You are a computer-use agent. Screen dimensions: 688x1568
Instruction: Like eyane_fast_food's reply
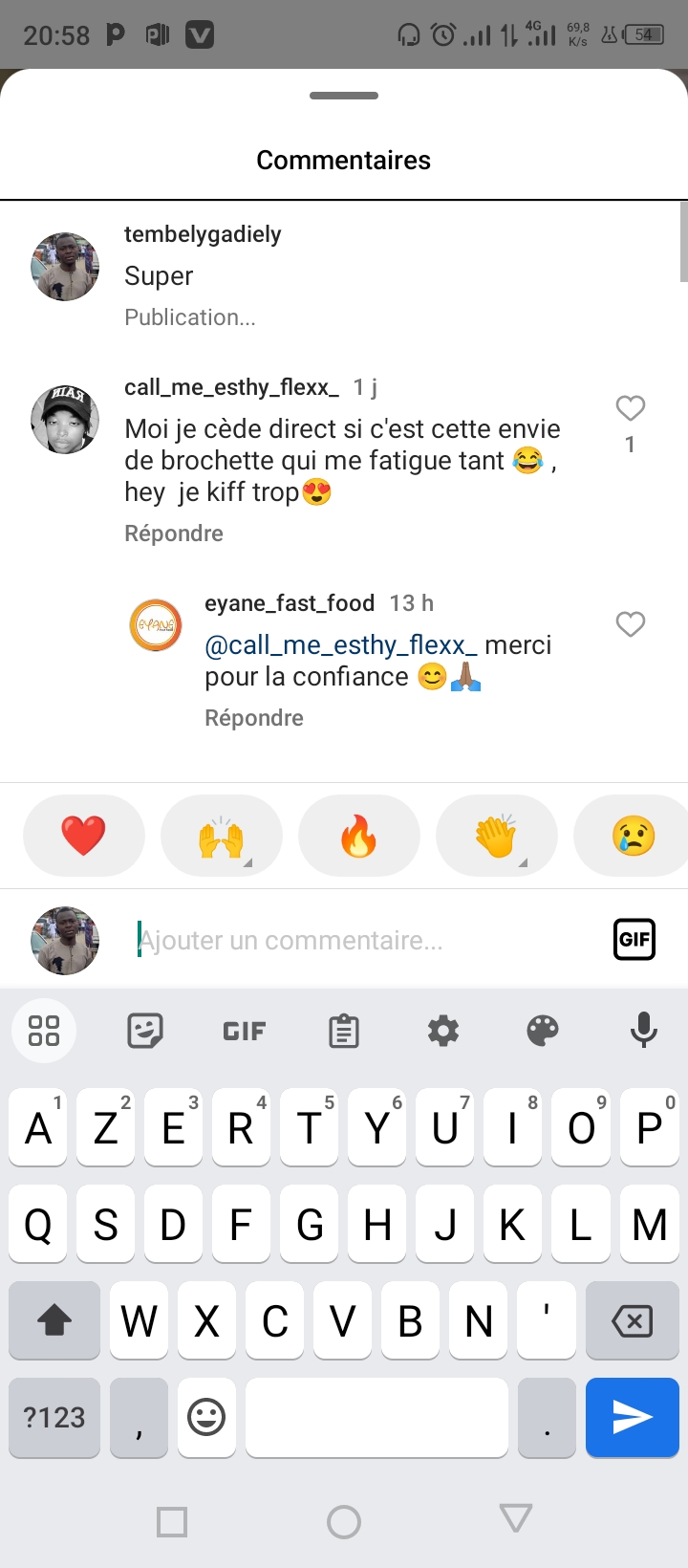tap(630, 624)
